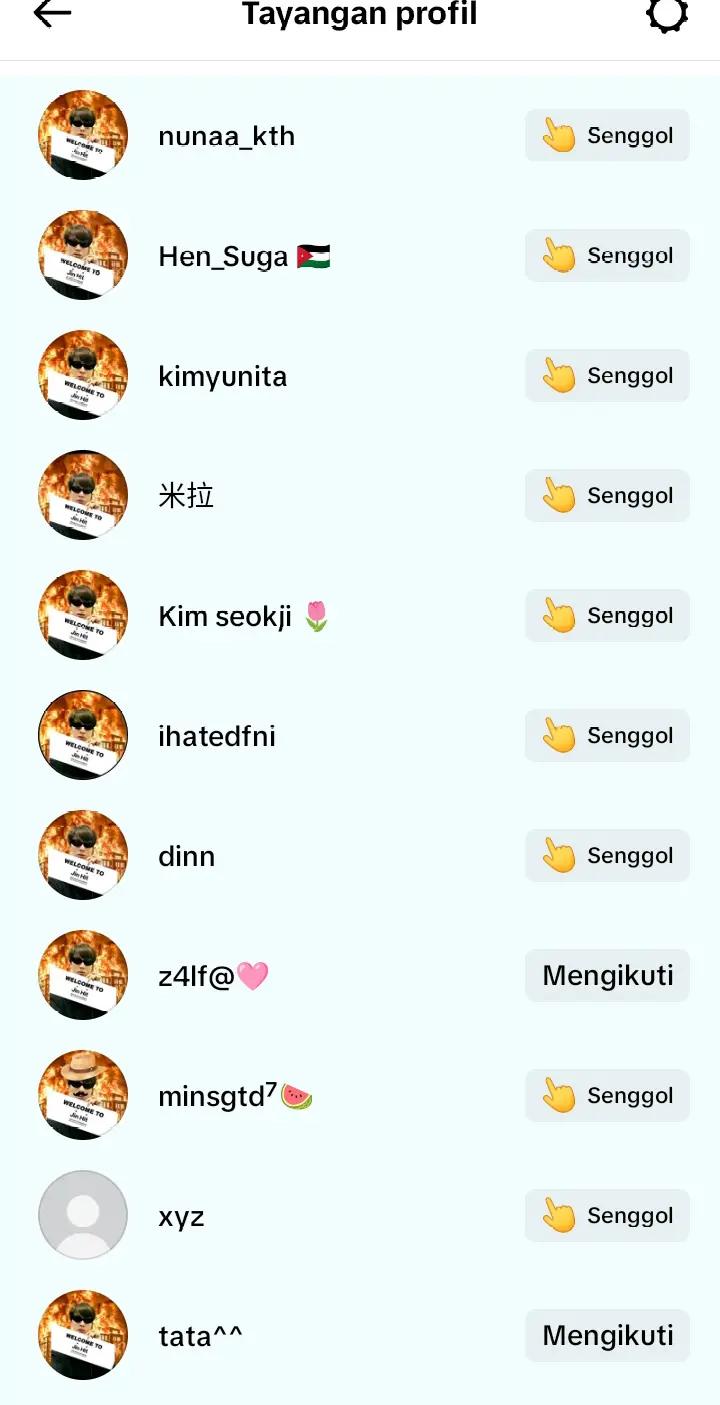Tap Senggol beside Kim seokji
The width and height of the screenshot is (720, 1405).
[607, 616]
